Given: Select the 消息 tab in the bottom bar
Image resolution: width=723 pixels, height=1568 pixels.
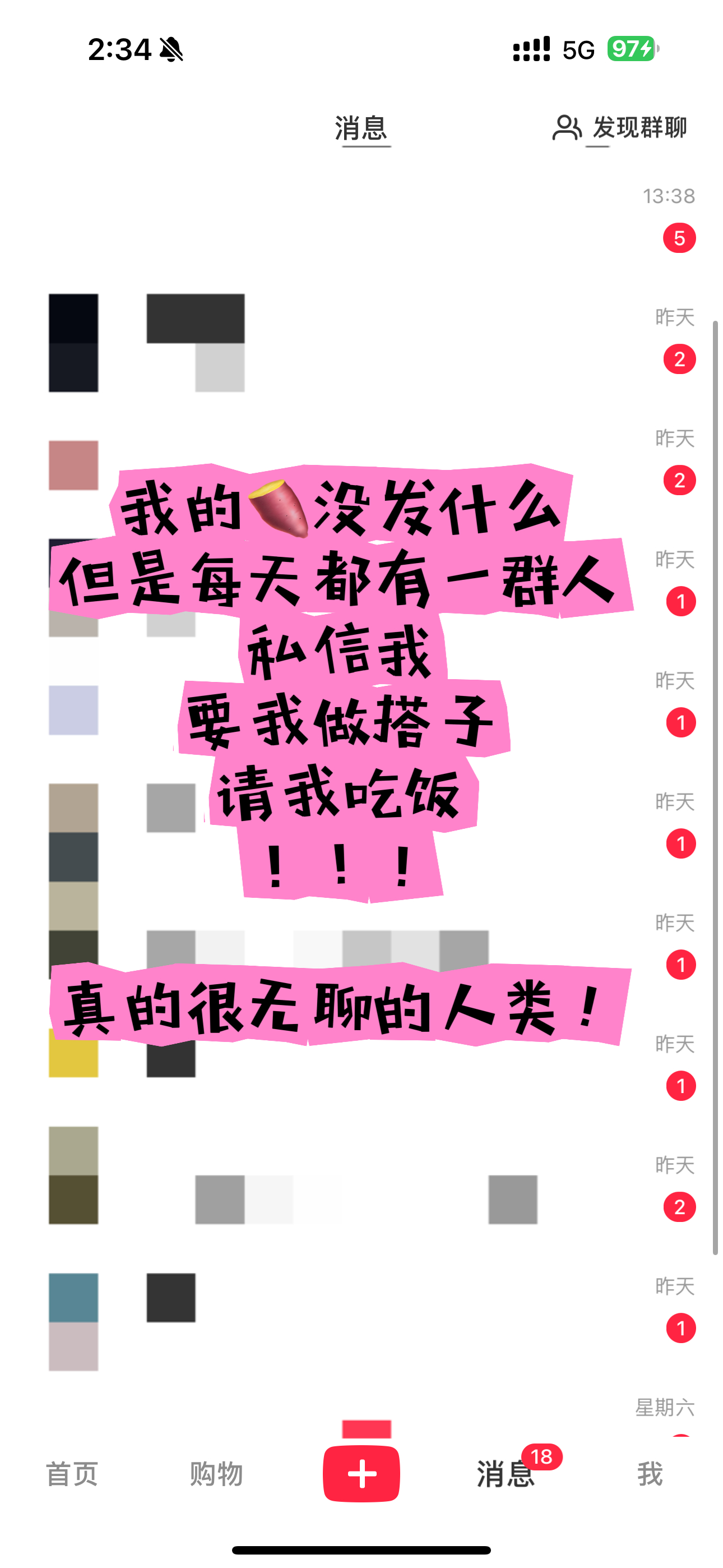Looking at the screenshot, I should point(505,1474).
